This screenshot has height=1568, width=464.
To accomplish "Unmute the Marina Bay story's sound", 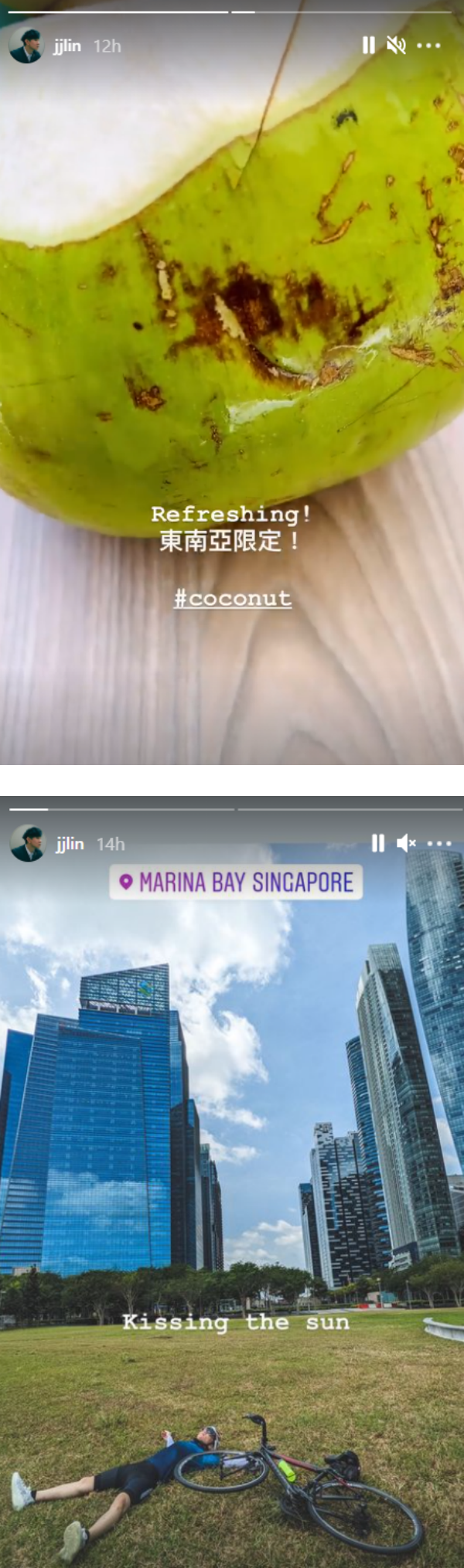I will [405, 843].
